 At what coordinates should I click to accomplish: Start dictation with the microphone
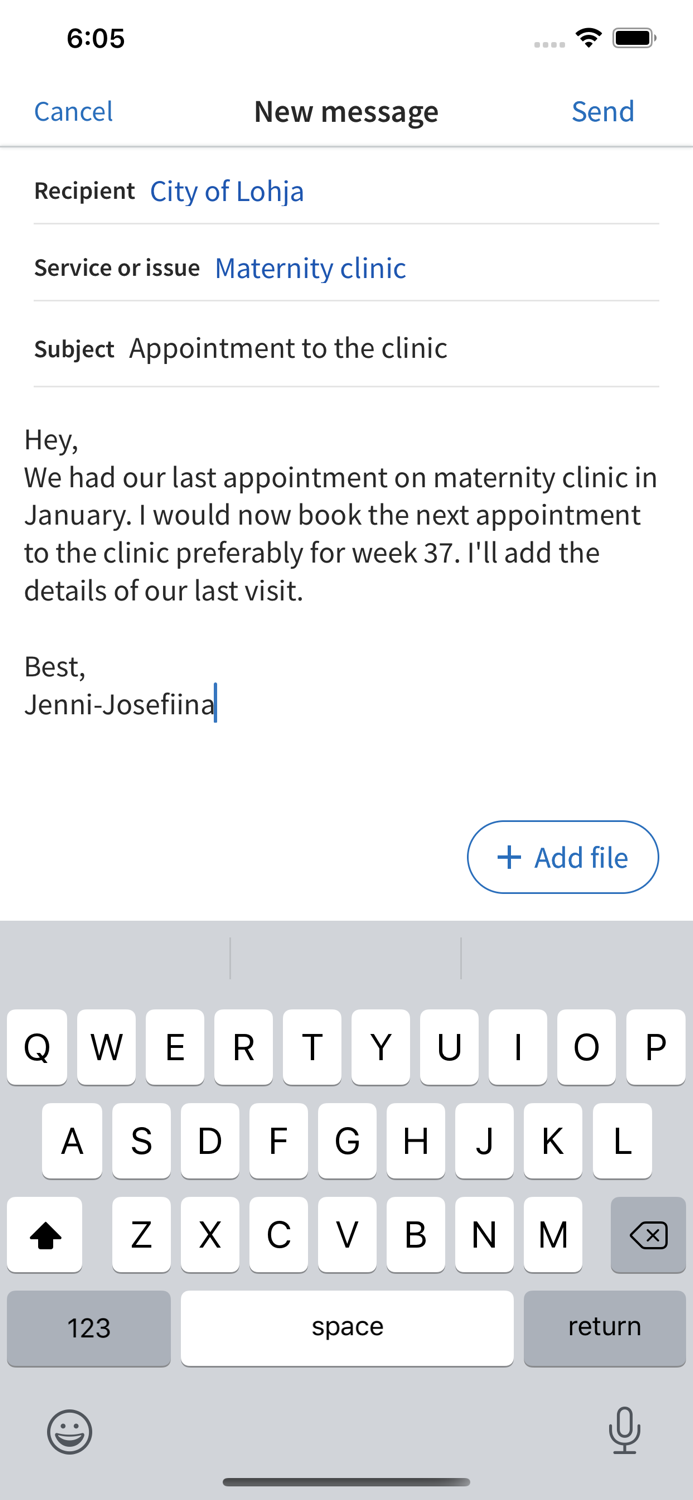[624, 1430]
